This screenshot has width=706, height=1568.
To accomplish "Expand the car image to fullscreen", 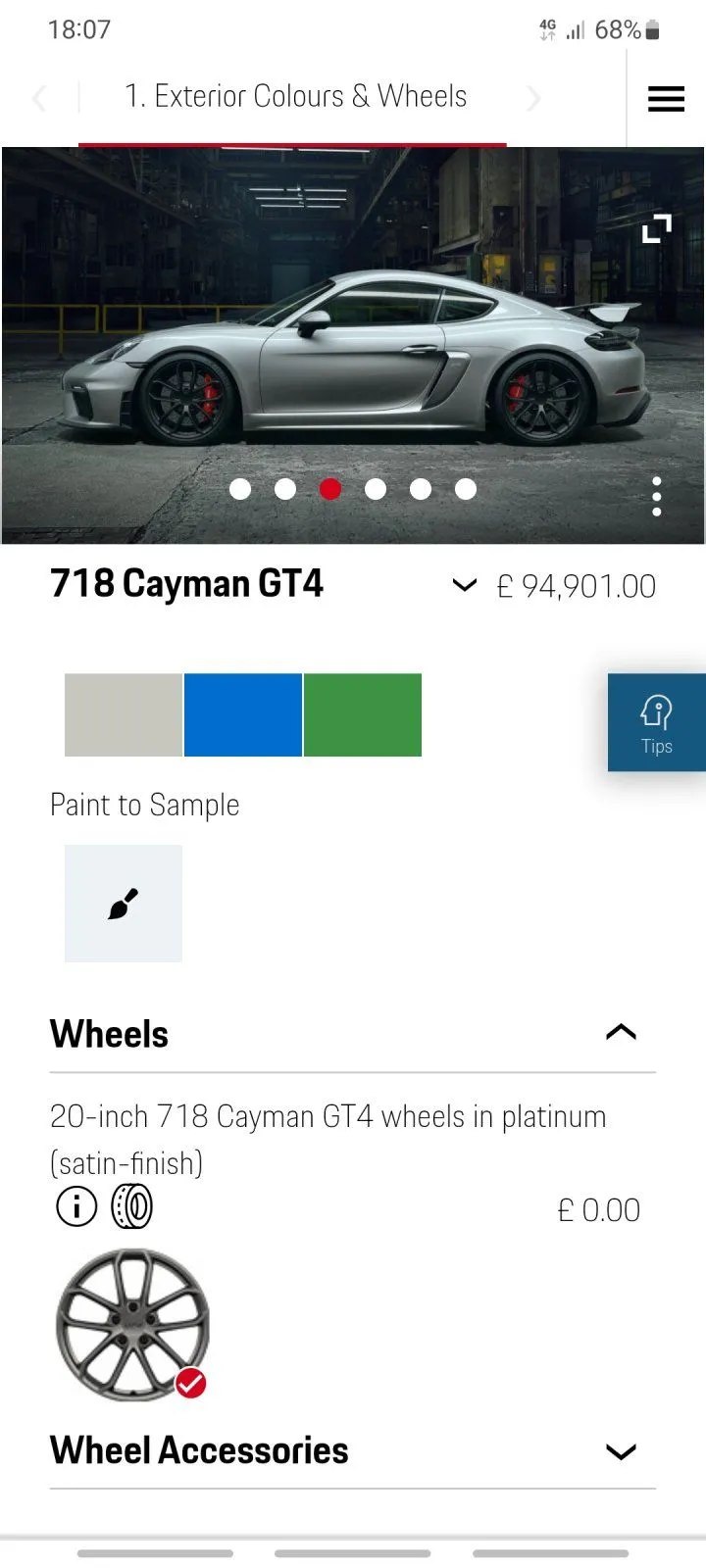I will coord(656,228).
